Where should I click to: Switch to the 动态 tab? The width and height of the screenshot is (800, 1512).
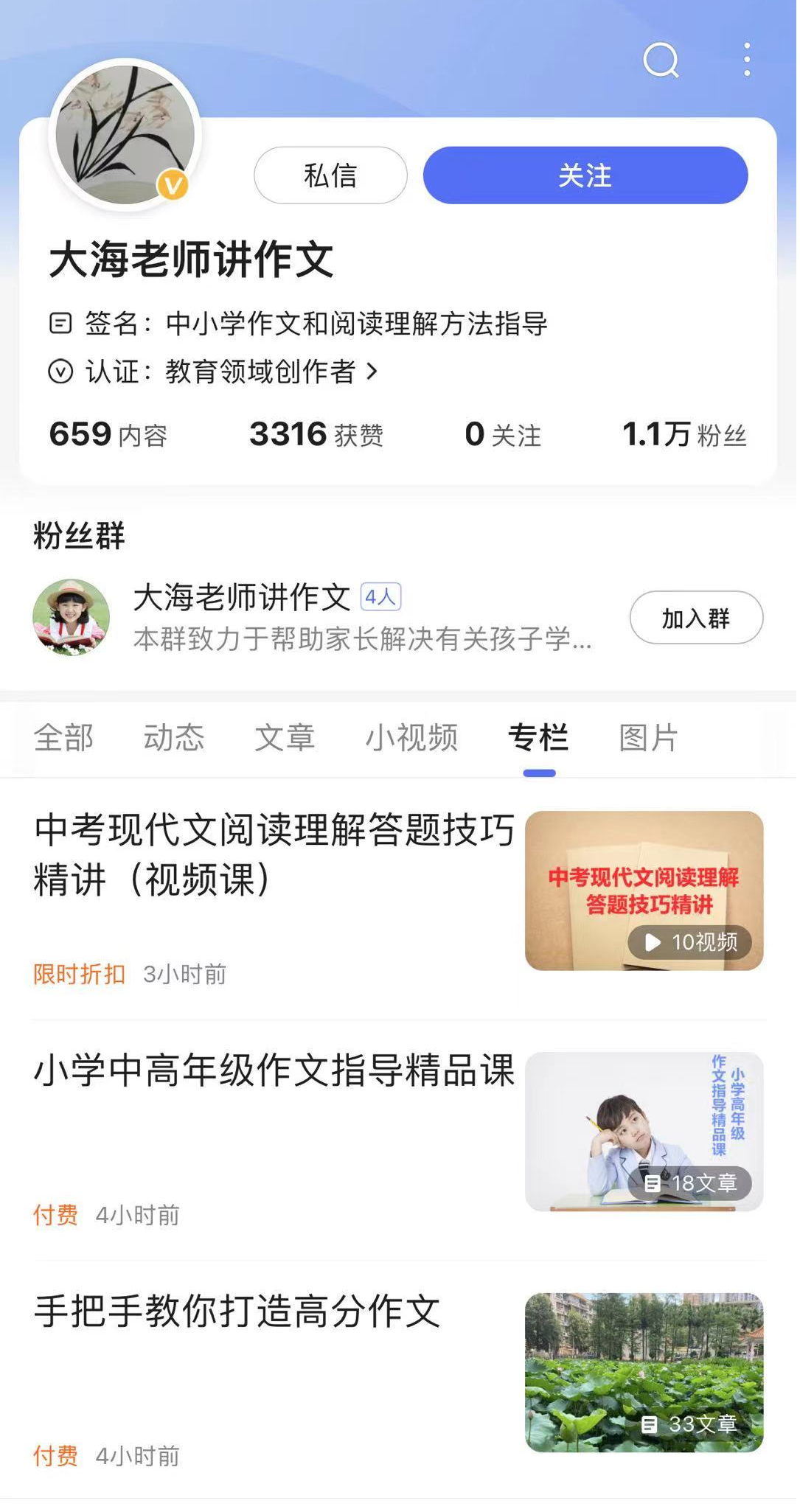(173, 737)
